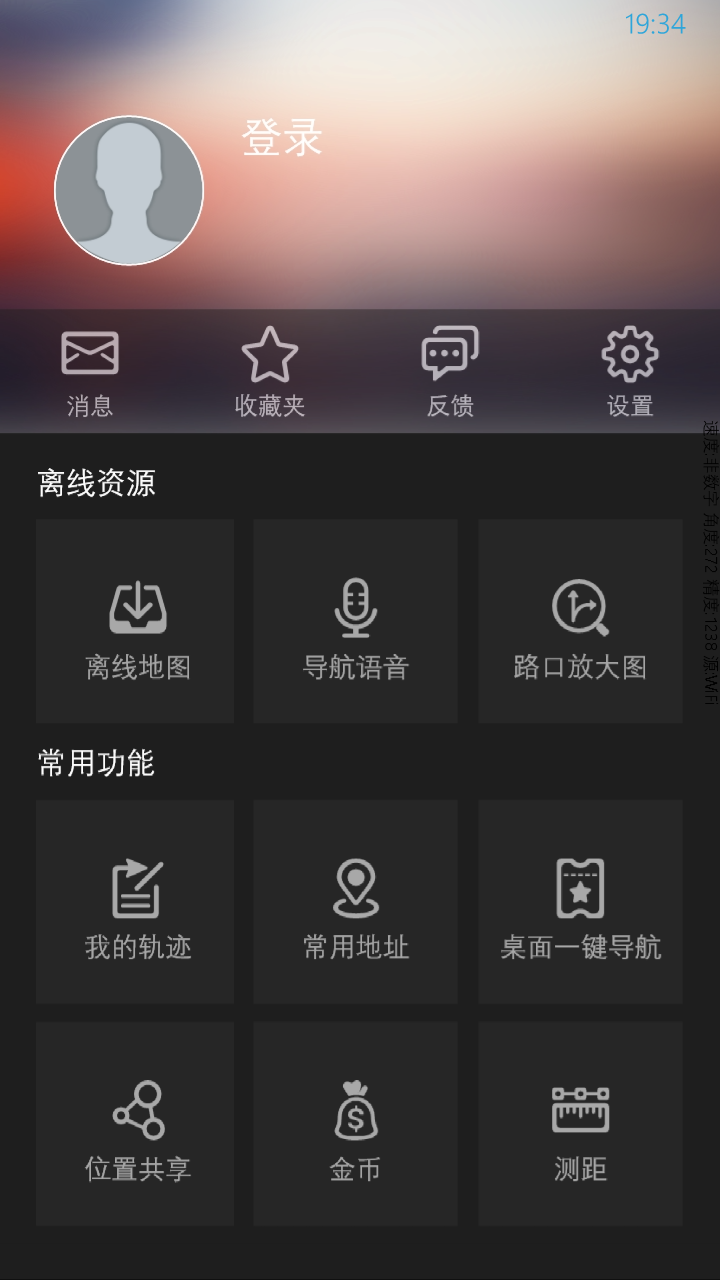
Task: Open 设置 settings
Action: tap(630, 372)
